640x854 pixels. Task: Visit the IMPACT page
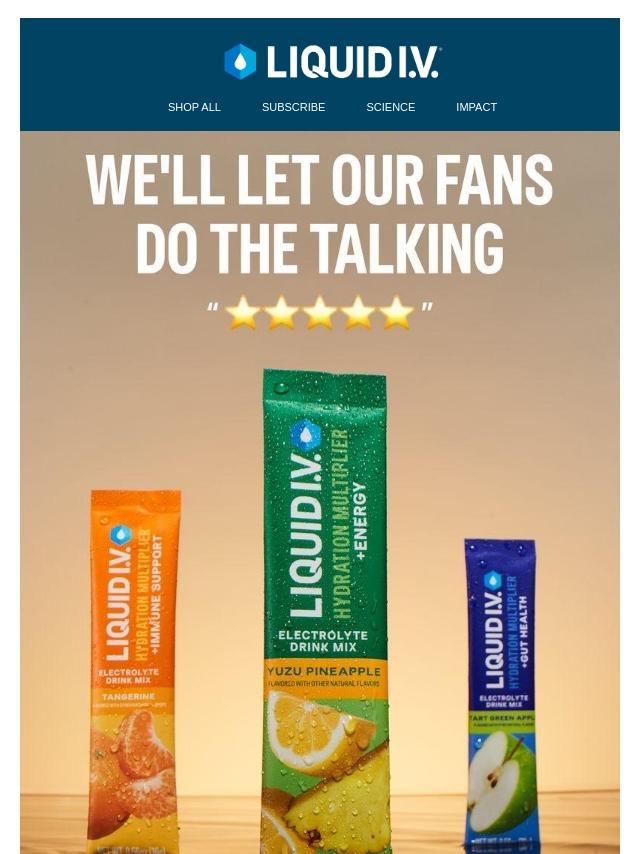(476, 107)
